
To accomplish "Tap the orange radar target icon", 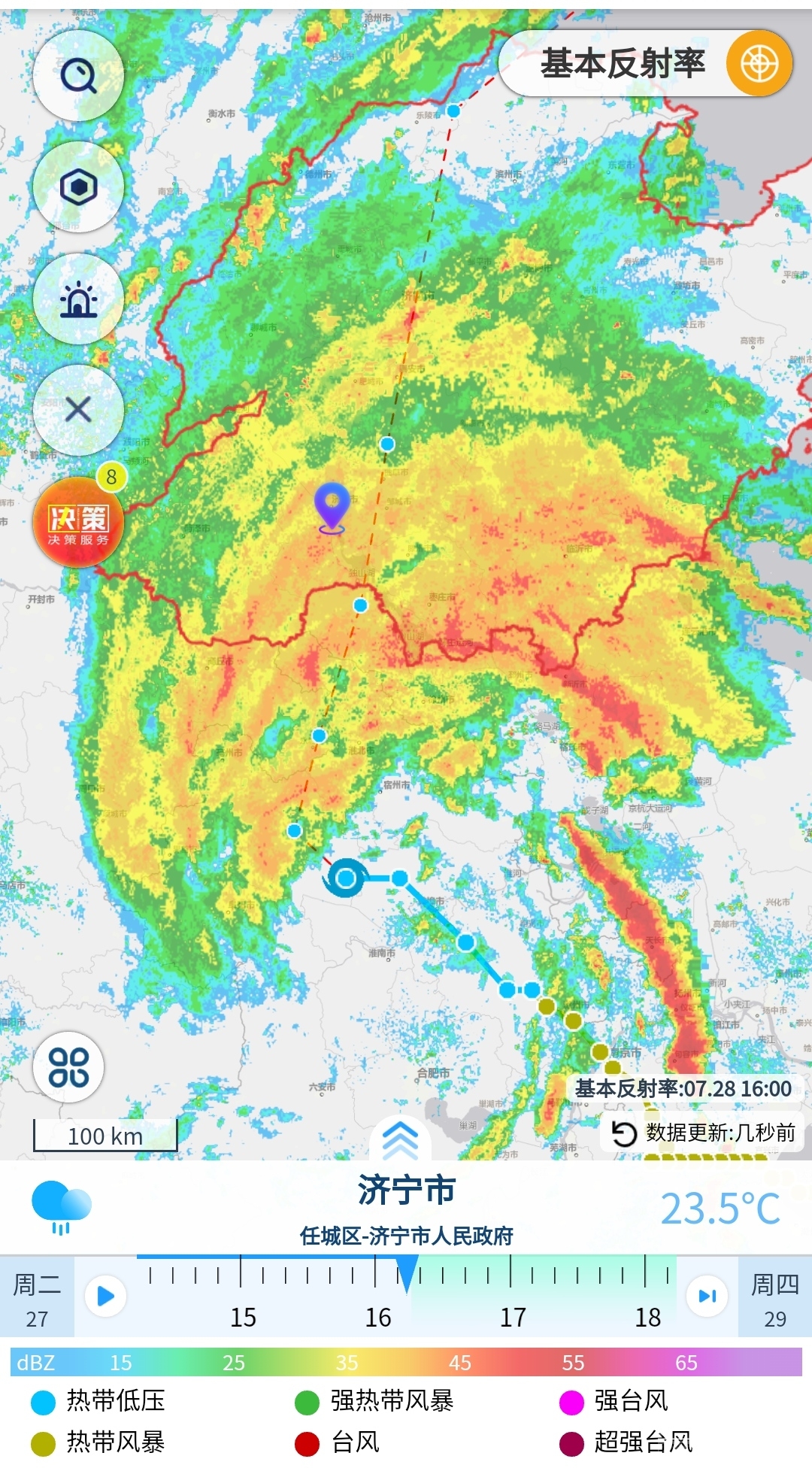I will [x=759, y=63].
